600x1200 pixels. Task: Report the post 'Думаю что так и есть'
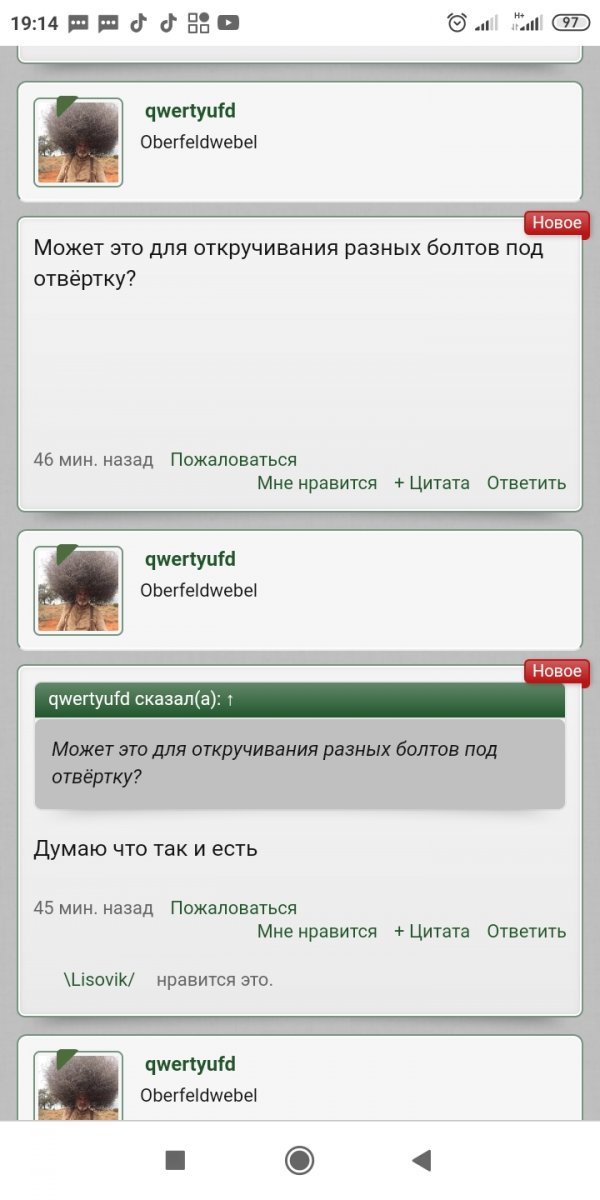[x=233, y=908]
